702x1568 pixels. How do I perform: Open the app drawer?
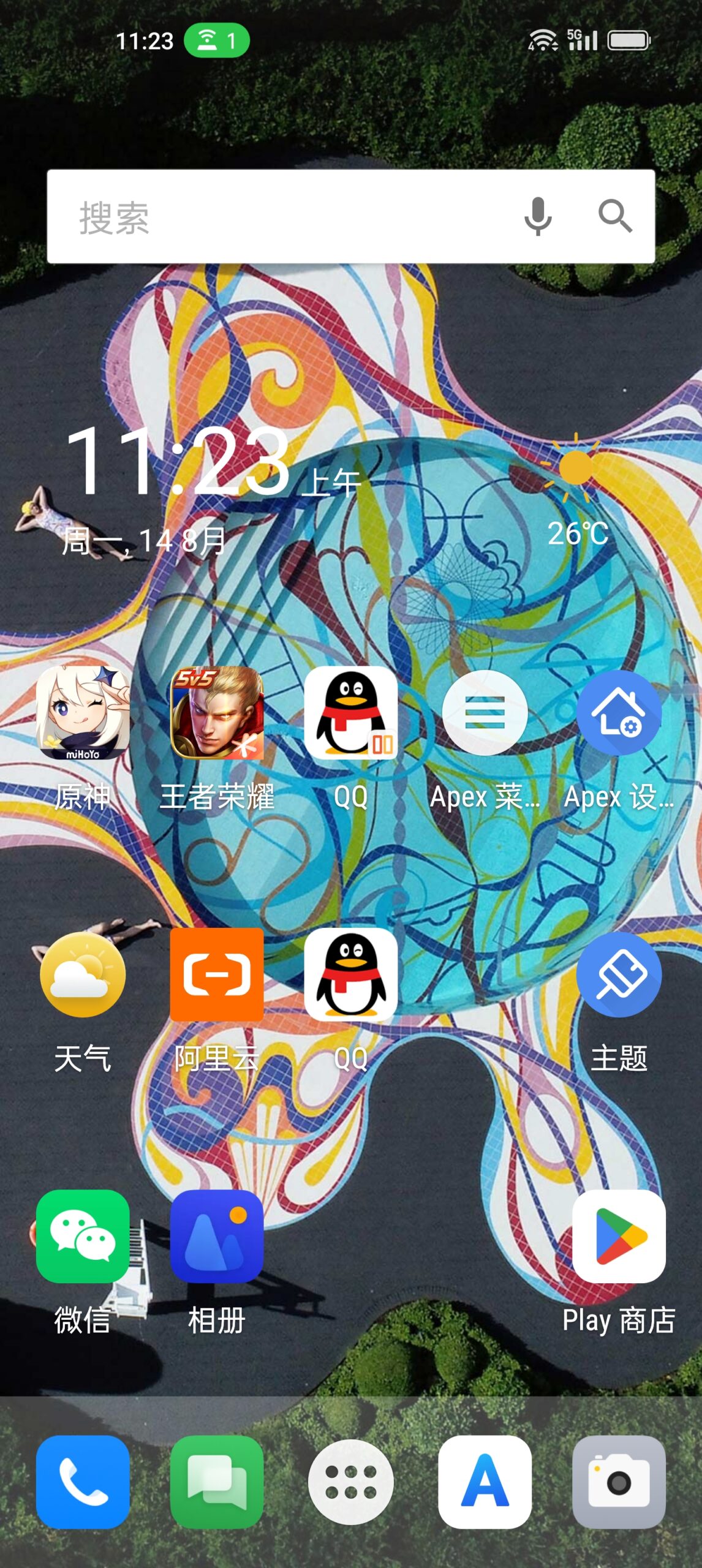click(351, 1482)
